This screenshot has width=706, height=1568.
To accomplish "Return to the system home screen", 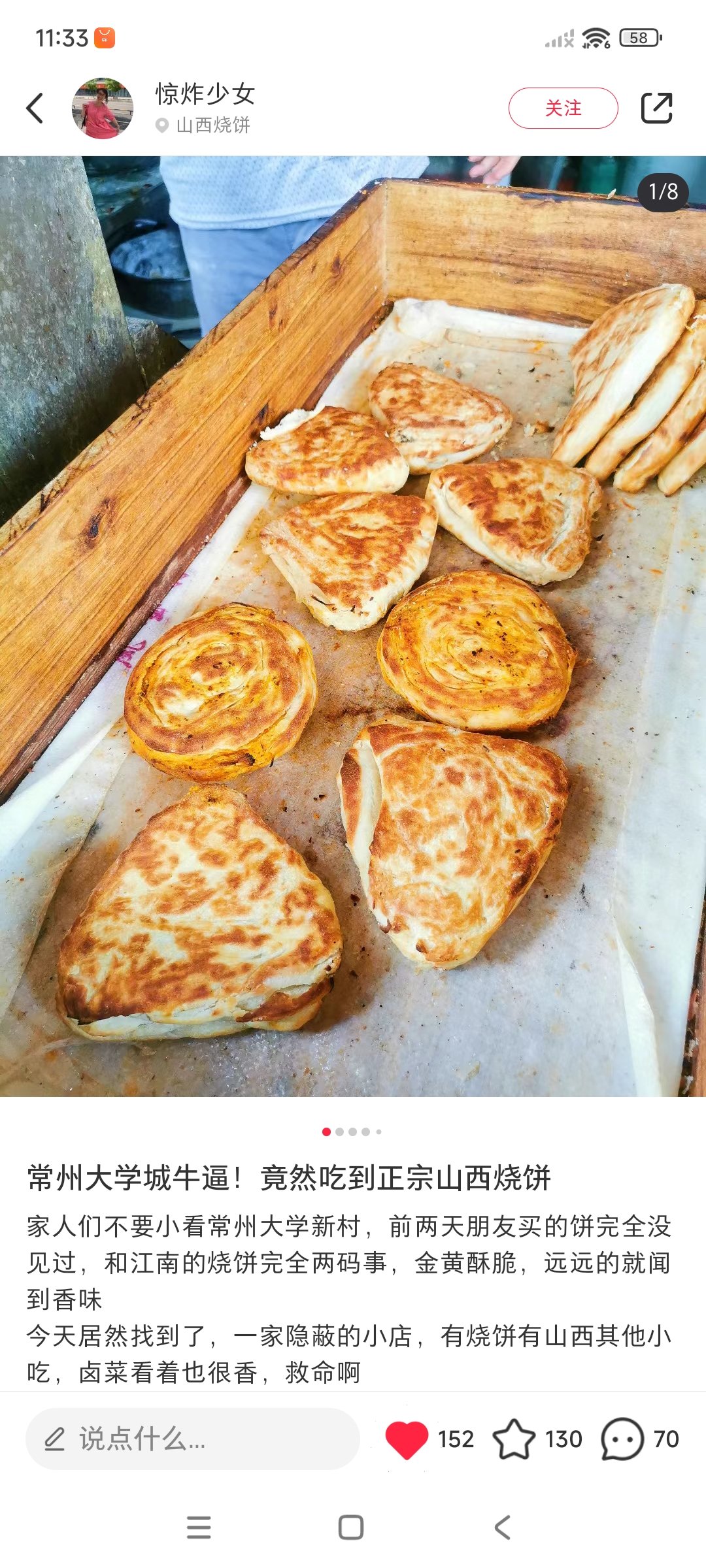I will pyautogui.click(x=351, y=1527).
